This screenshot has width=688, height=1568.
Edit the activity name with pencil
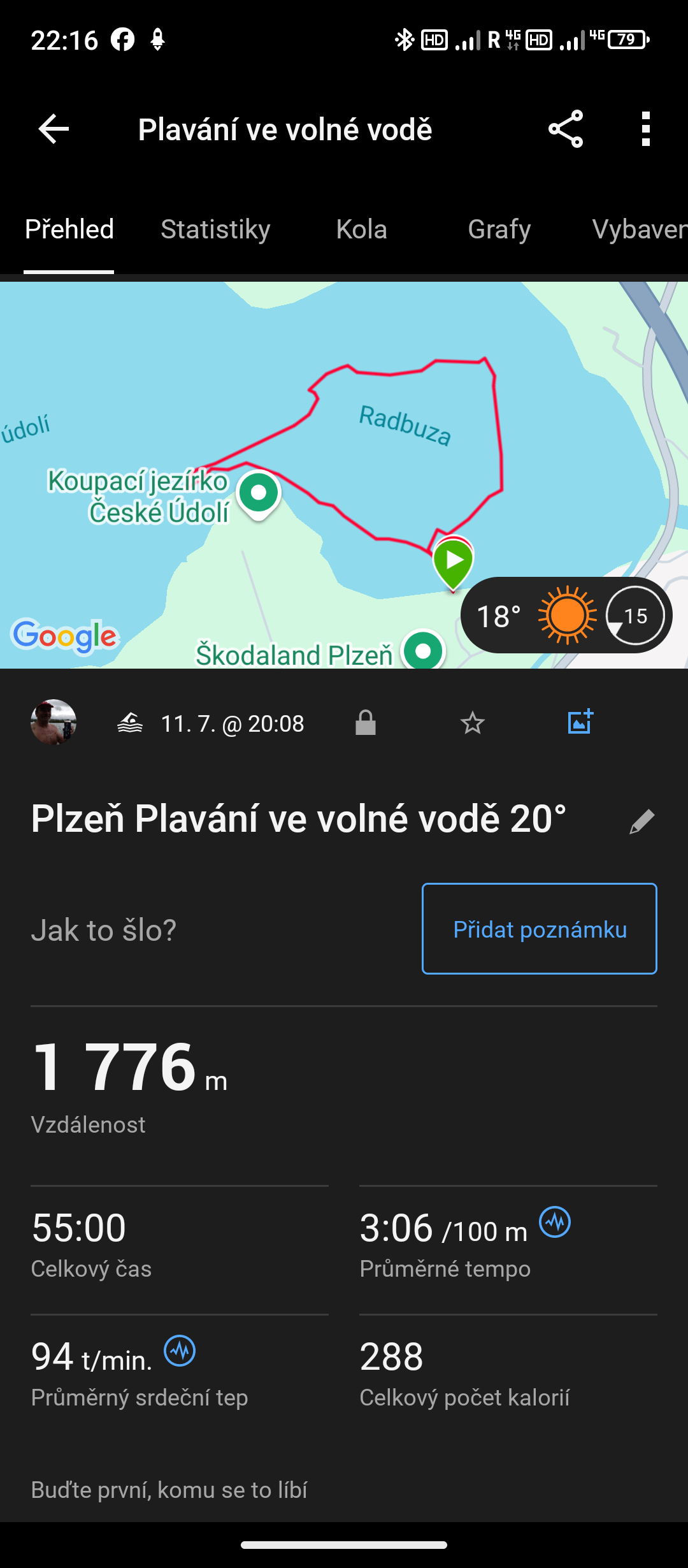click(x=641, y=821)
